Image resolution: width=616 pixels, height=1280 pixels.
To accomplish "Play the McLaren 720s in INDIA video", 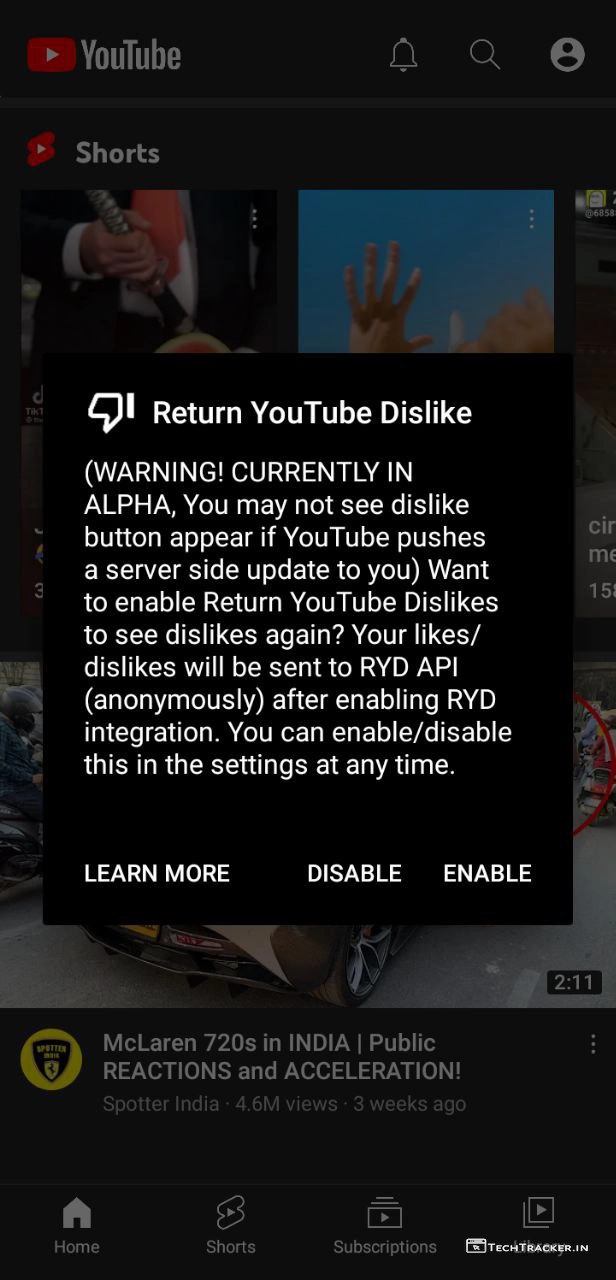I will [x=282, y=1056].
